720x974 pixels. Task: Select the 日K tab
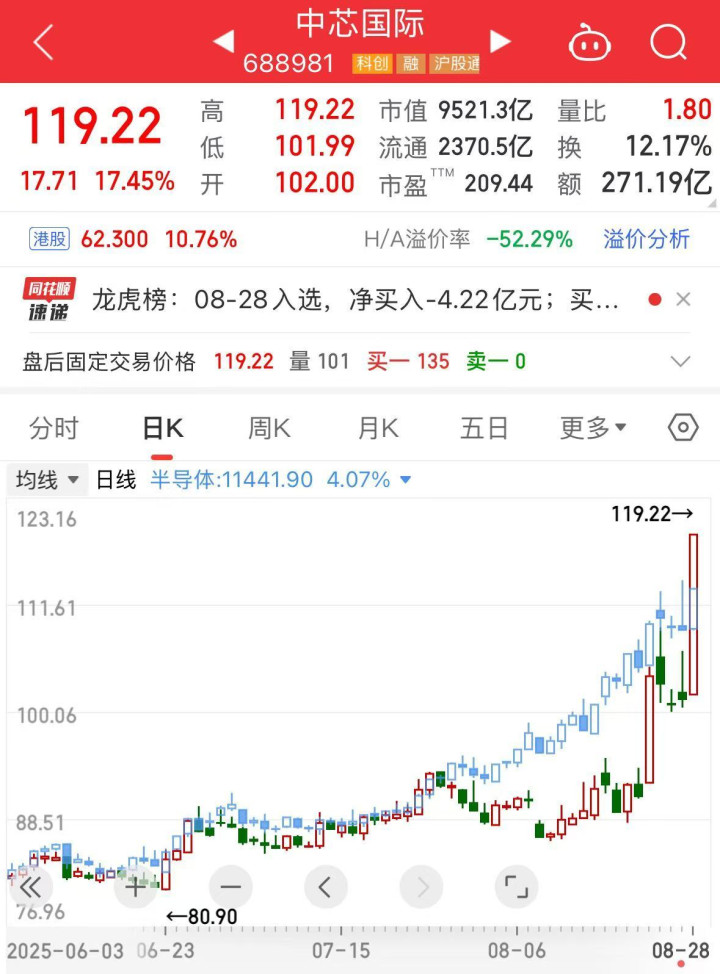pyautogui.click(x=162, y=428)
